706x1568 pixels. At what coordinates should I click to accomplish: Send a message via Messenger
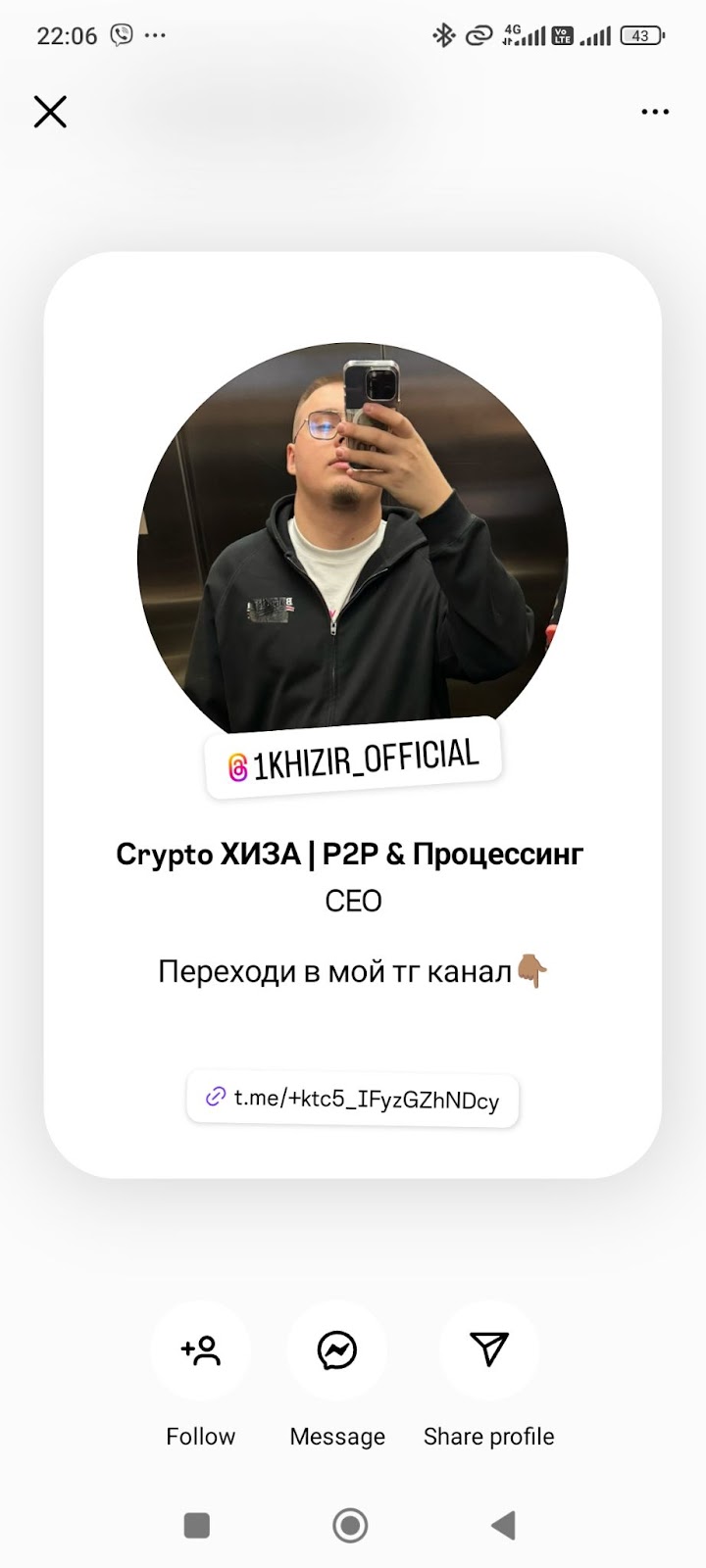coord(337,1350)
